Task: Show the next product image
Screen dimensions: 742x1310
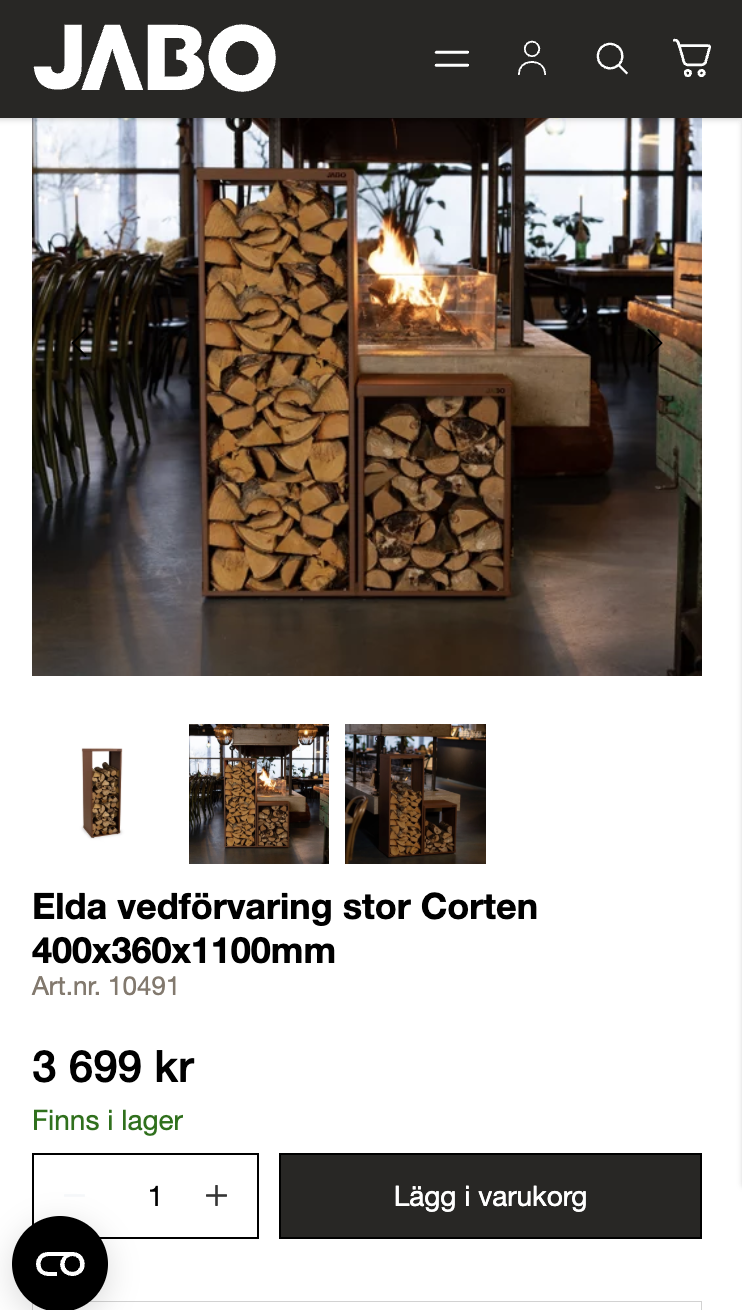Action: [655, 343]
